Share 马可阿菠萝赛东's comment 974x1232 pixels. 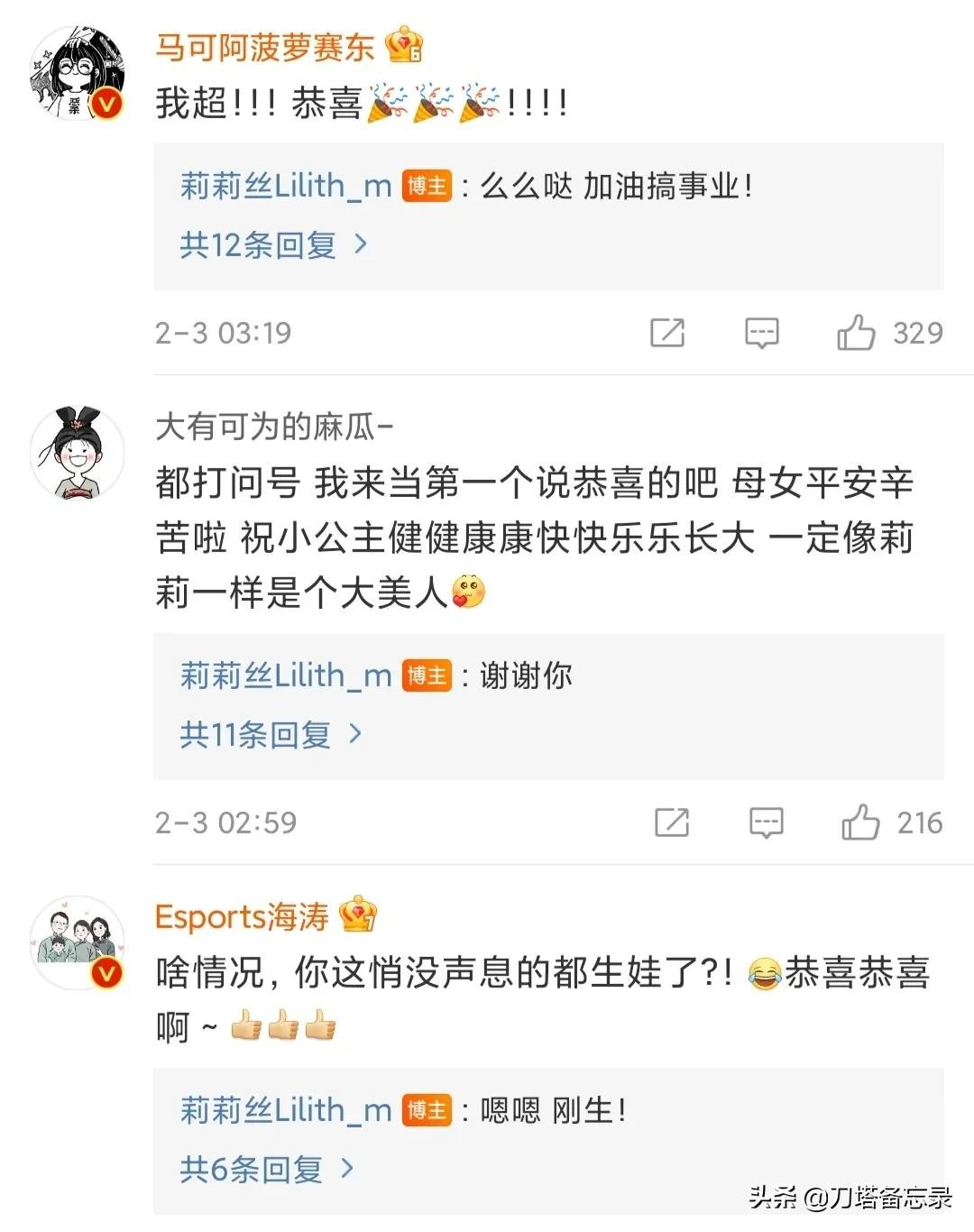pyautogui.click(x=667, y=333)
